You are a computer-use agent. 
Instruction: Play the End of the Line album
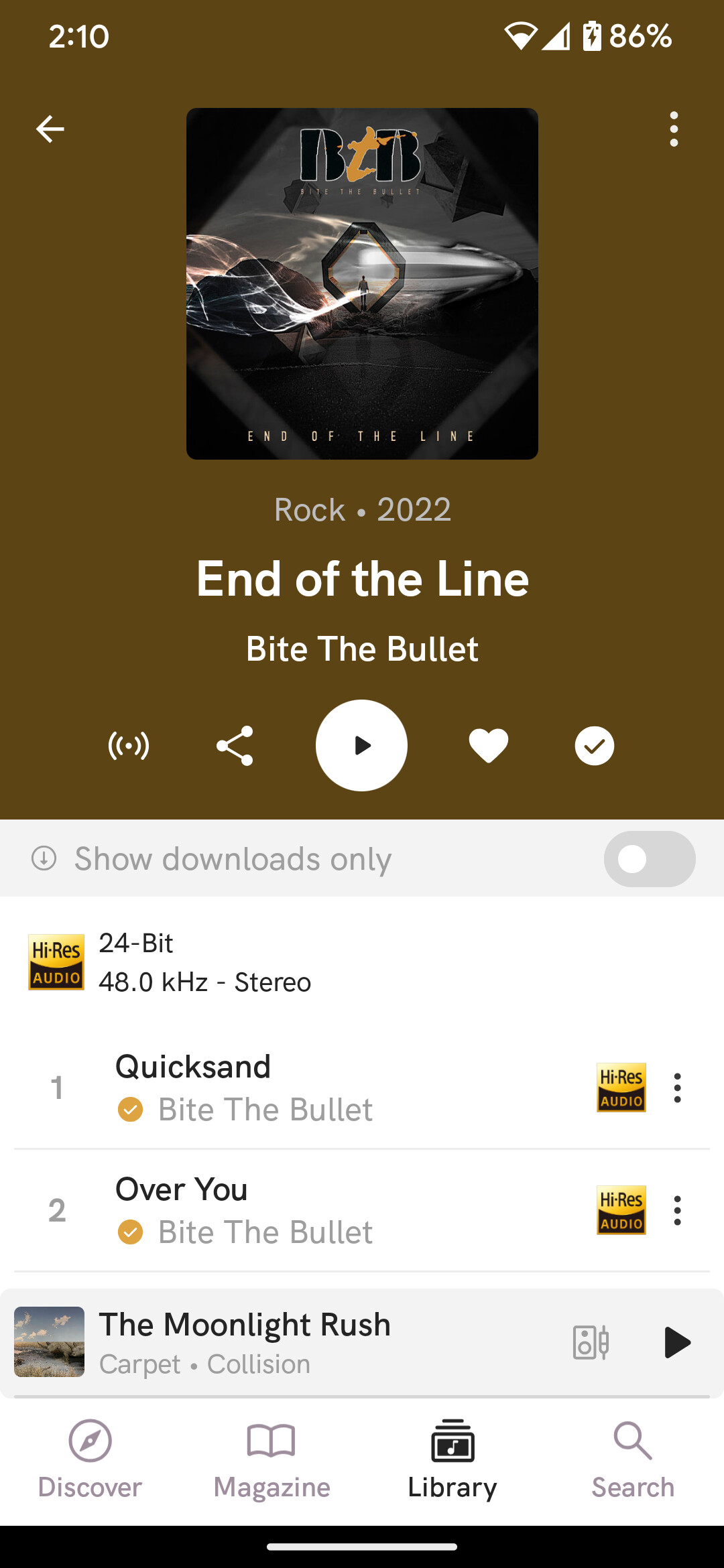[361, 746]
